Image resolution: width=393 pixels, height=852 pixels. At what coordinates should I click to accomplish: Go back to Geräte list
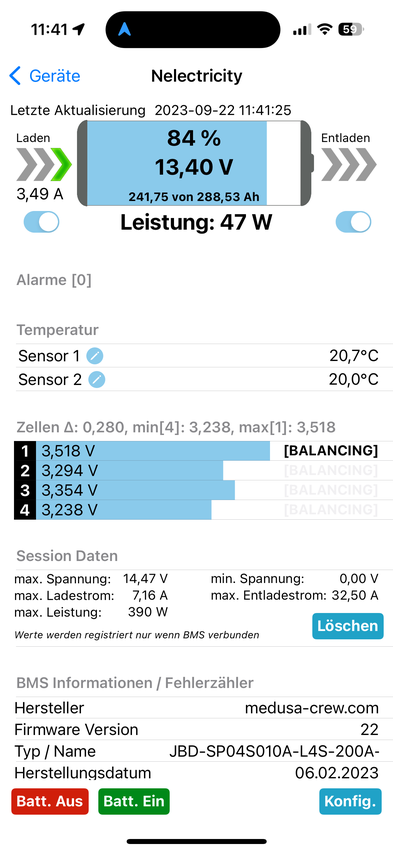point(45,76)
